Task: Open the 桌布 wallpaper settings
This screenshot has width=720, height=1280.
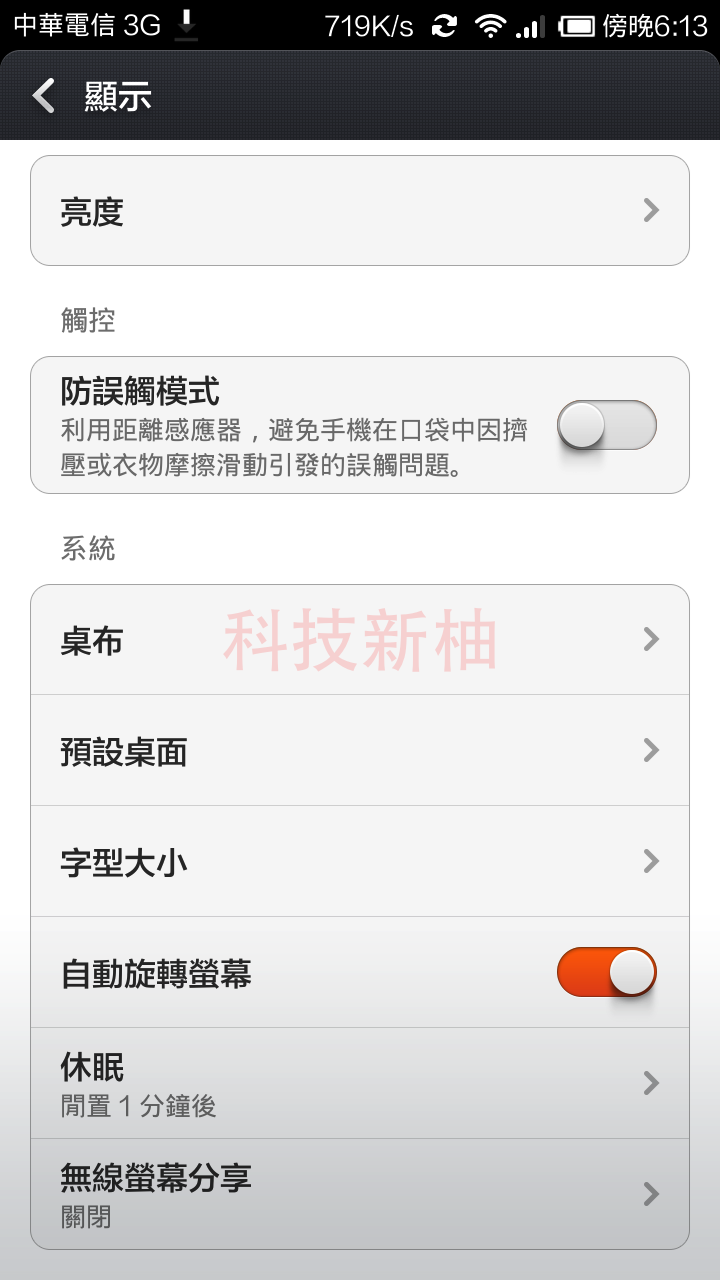Action: tap(360, 640)
